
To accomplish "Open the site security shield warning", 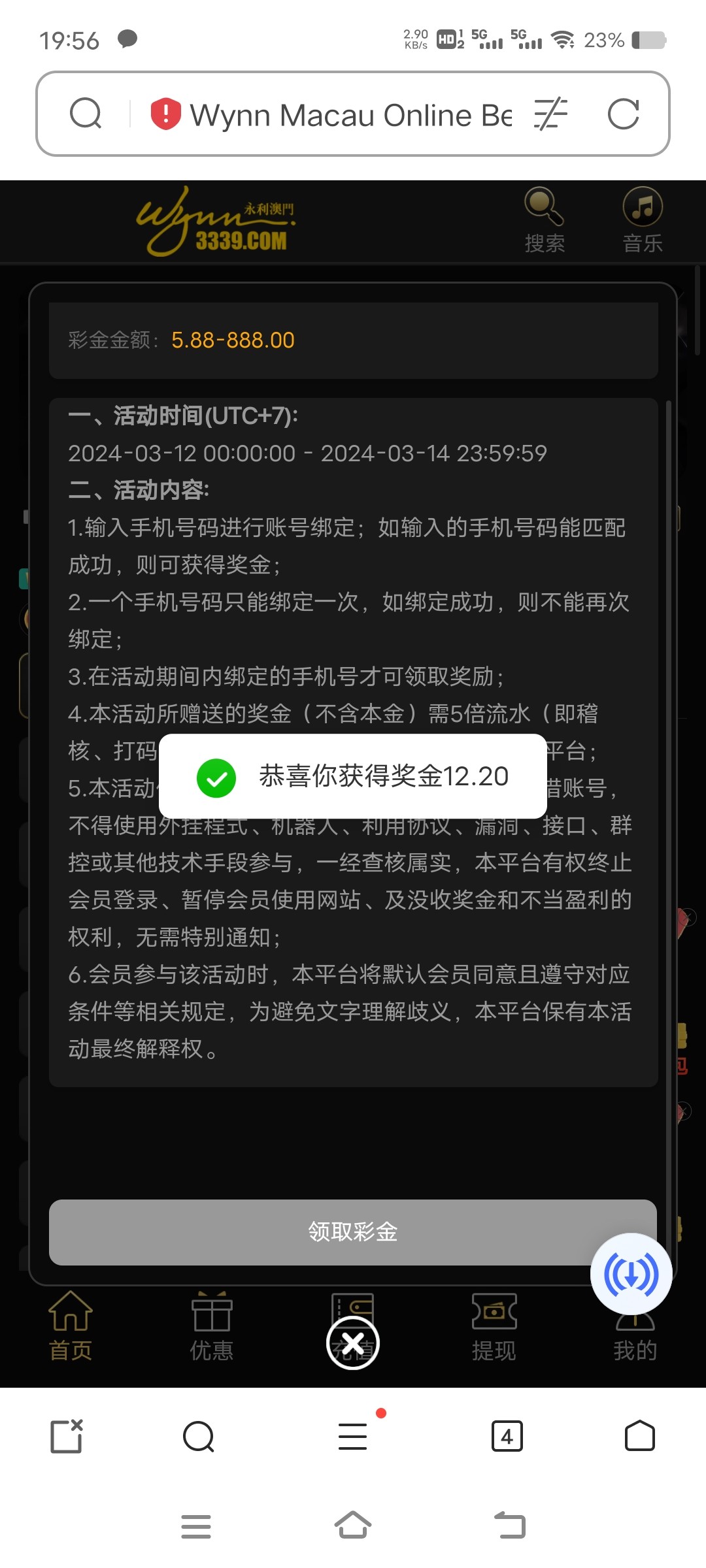I will tap(165, 114).
